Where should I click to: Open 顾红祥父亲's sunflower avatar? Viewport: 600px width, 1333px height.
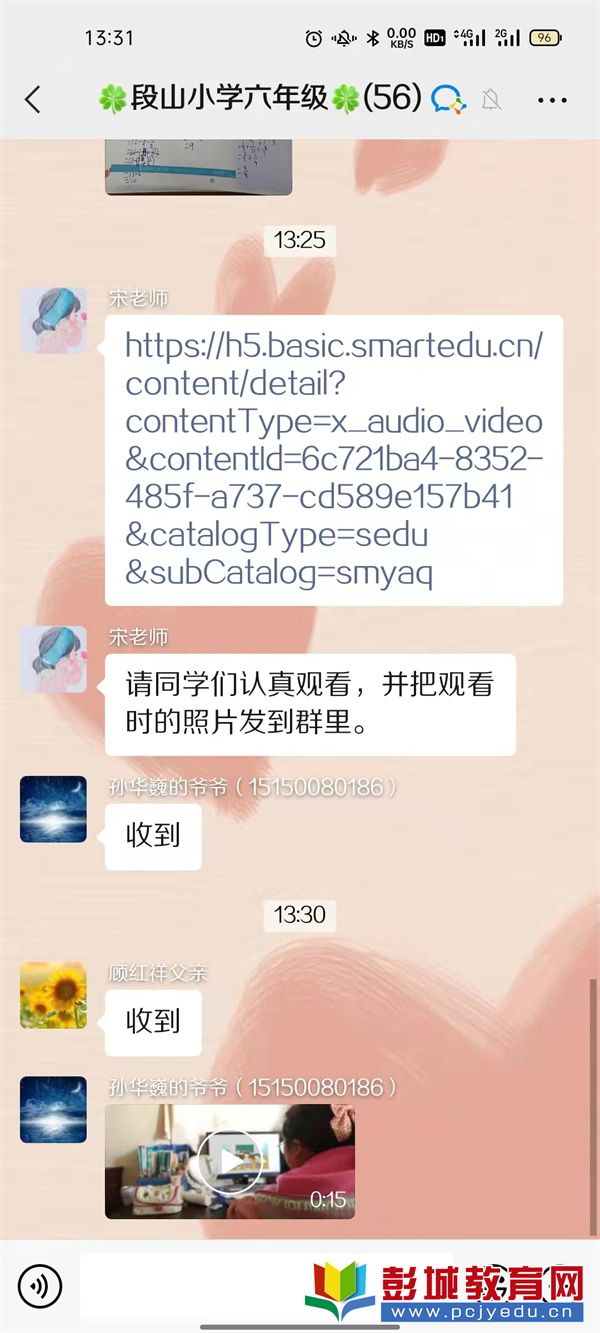point(54,996)
